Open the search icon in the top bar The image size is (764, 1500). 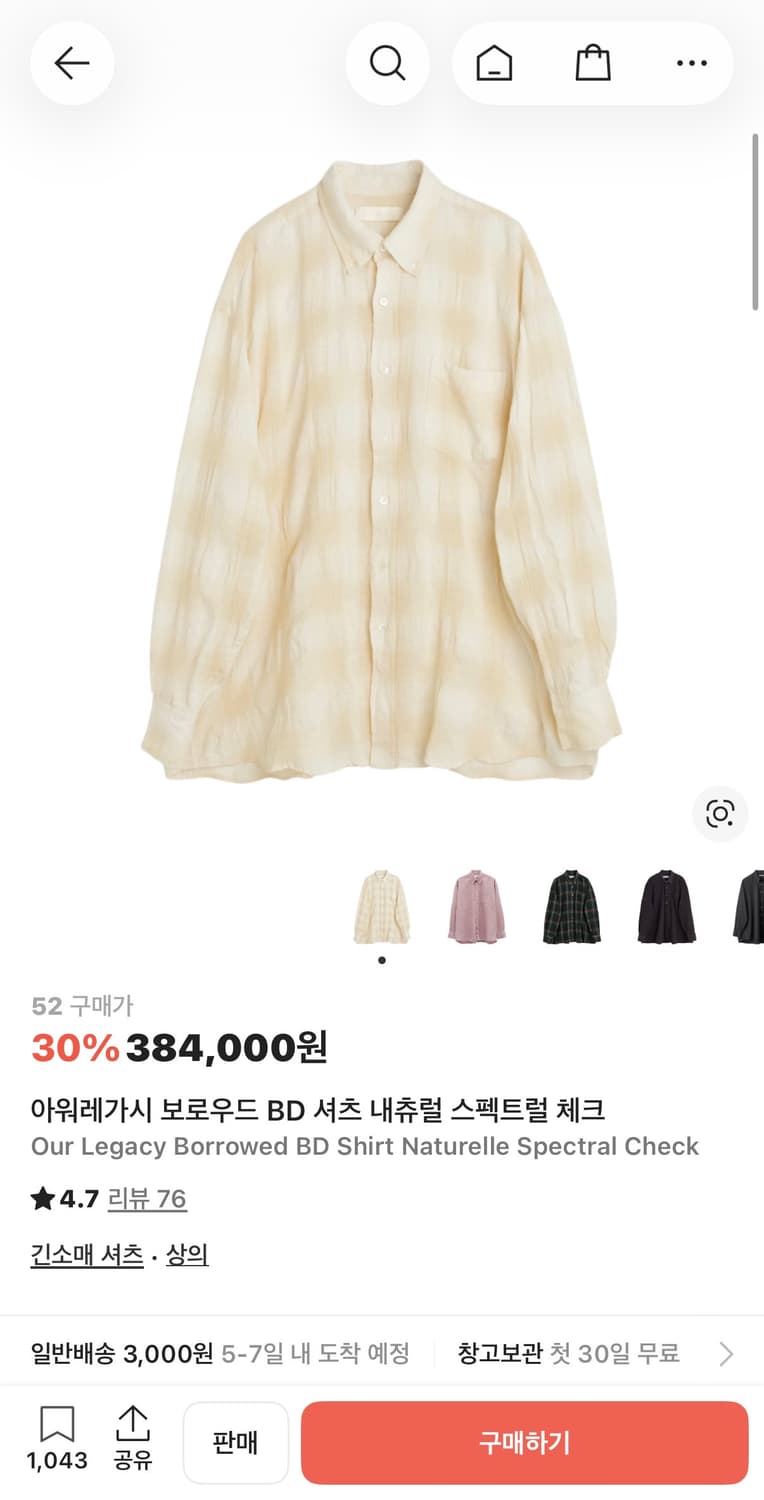[388, 62]
